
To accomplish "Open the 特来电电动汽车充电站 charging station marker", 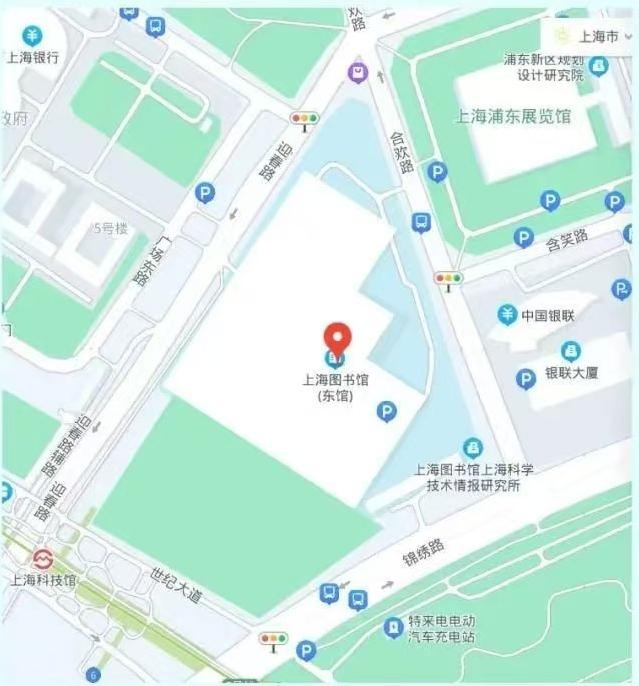I will 394,628.
